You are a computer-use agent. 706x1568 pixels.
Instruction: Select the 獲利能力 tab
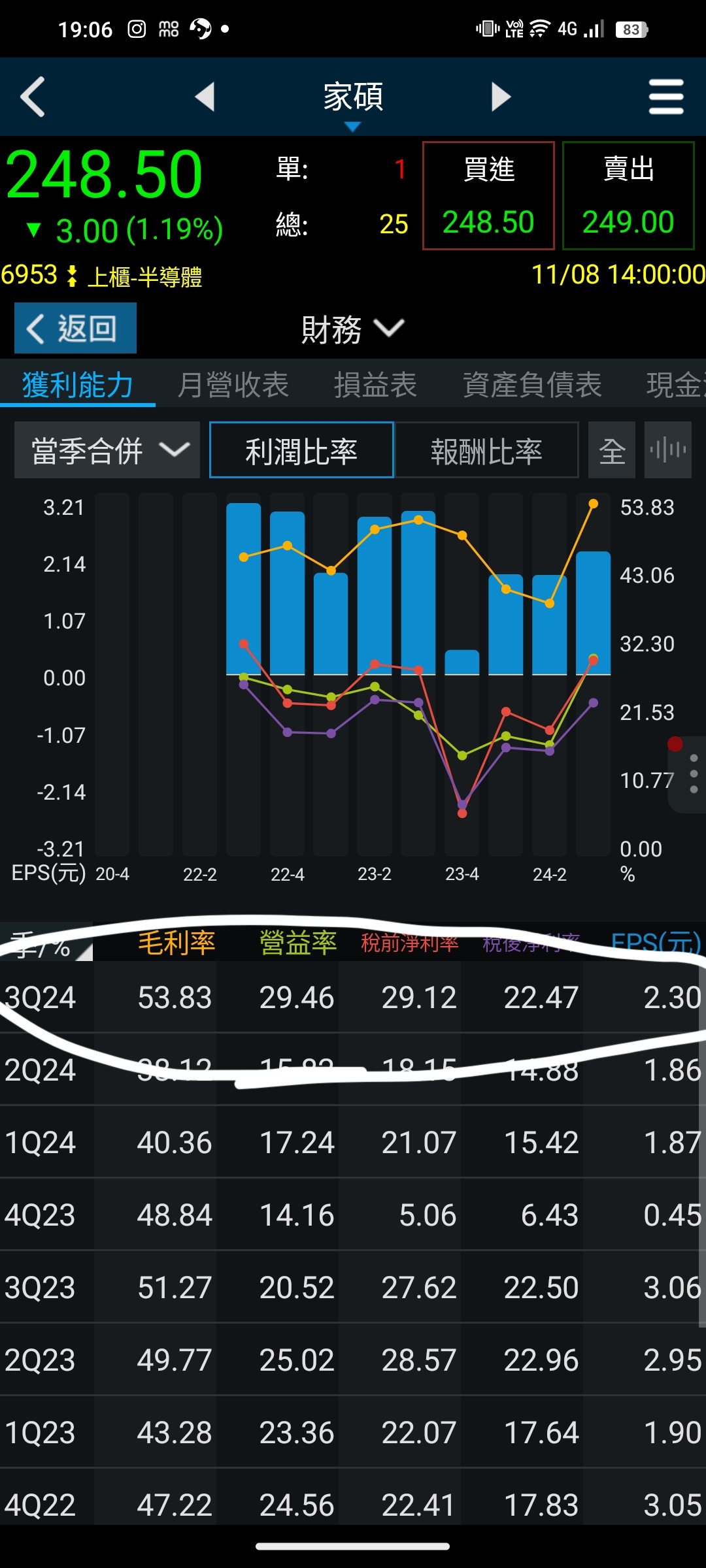point(78,384)
